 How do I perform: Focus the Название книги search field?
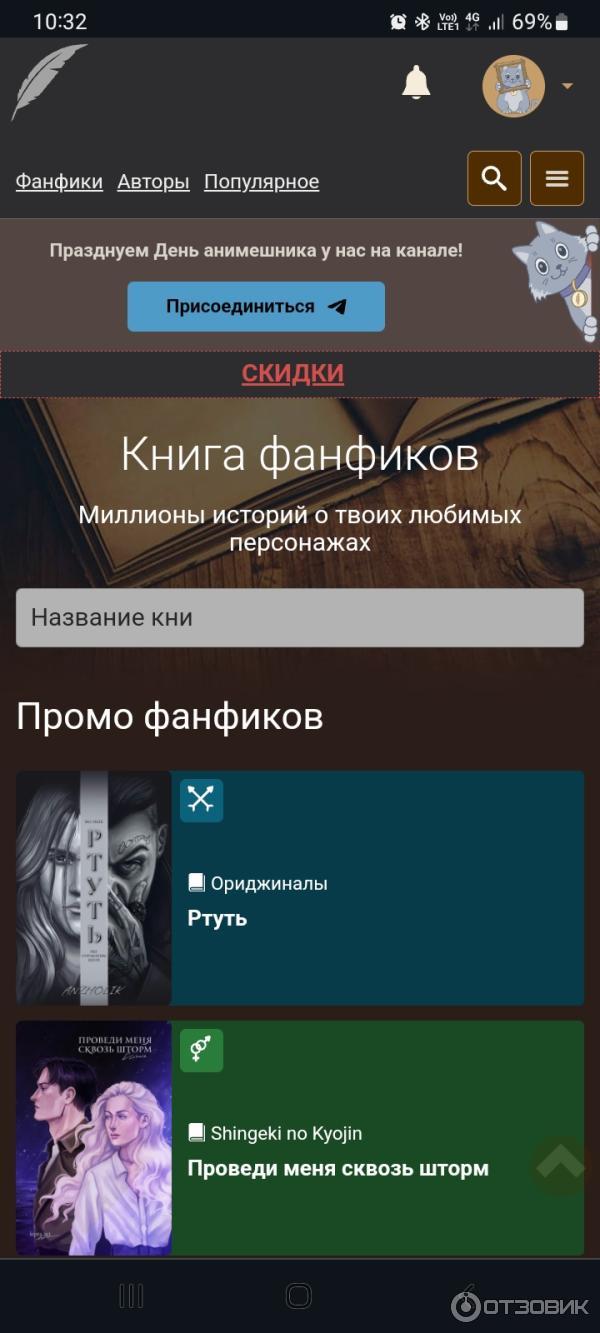coord(300,617)
